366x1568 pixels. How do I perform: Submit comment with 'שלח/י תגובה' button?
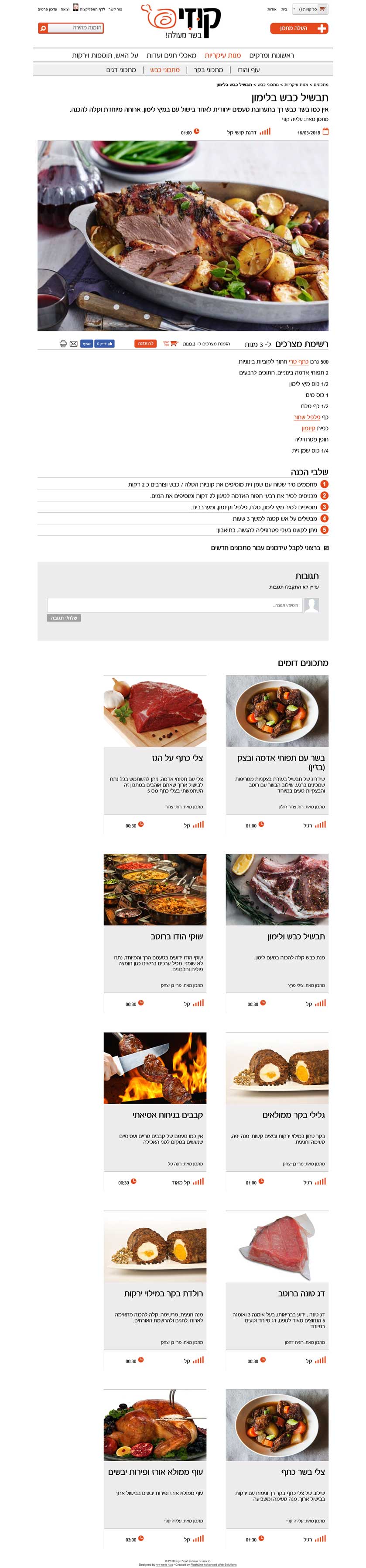(64, 618)
